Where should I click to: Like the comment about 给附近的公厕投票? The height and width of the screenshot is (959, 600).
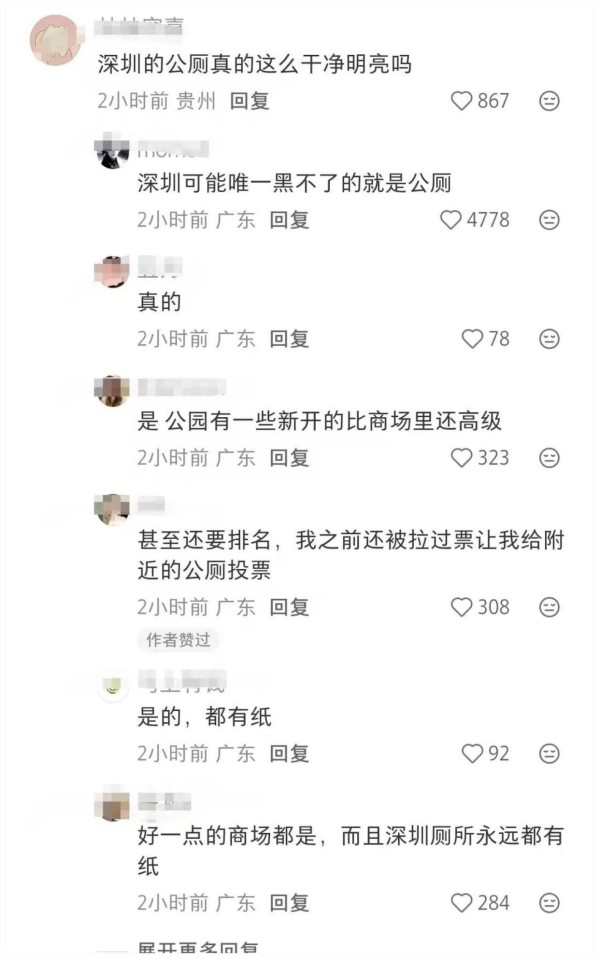(x=462, y=607)
